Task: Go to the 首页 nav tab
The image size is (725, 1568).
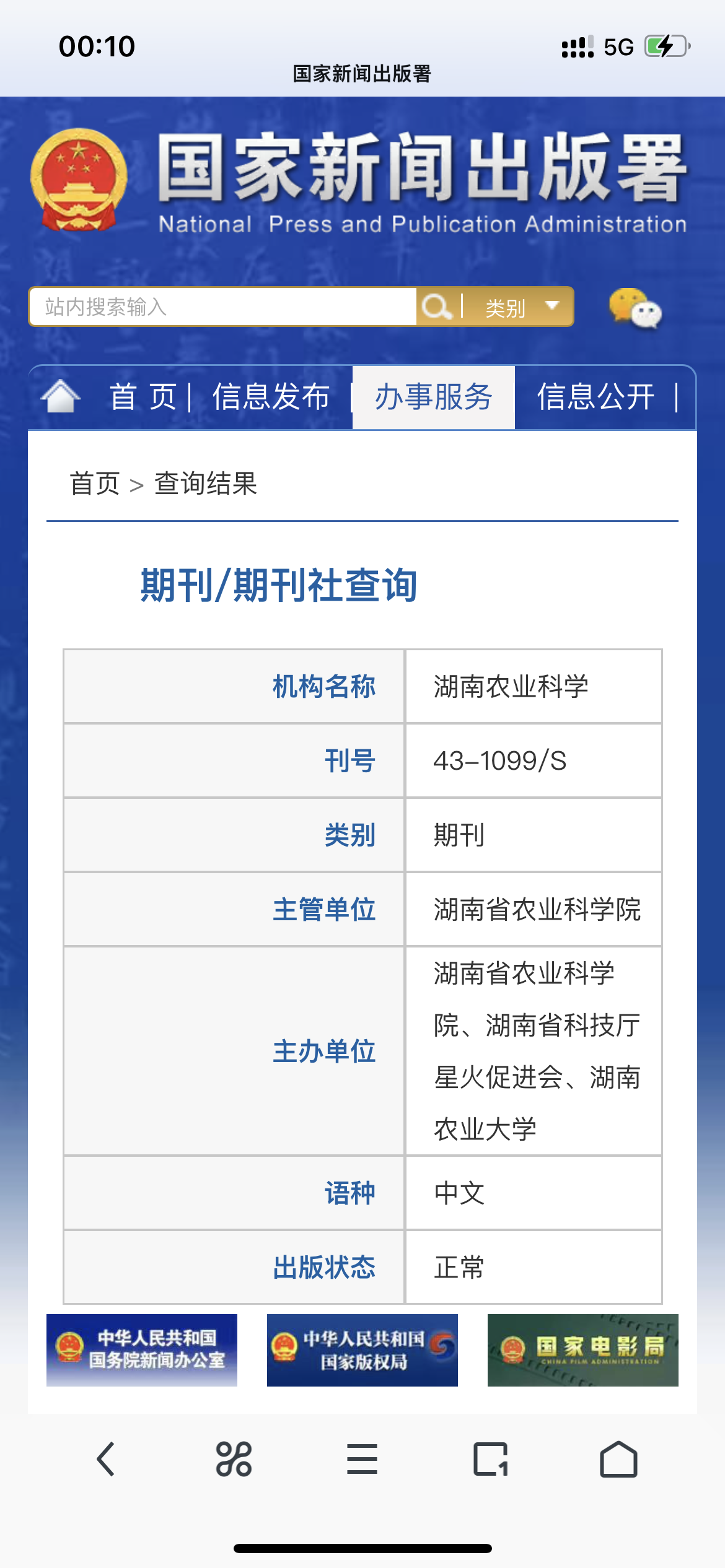Action: (143, 397)
